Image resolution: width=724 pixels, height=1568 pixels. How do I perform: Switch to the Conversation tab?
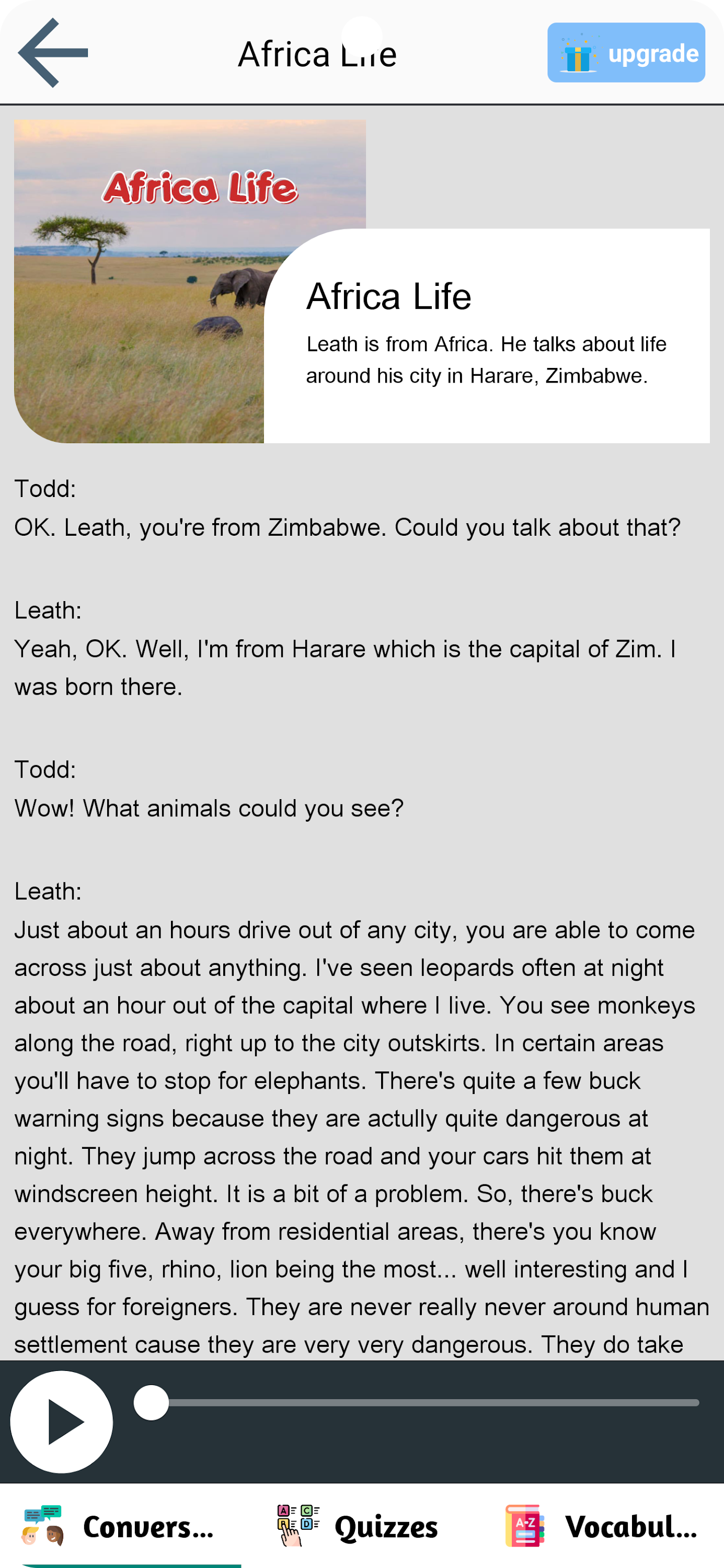[x=120, y=1526]
